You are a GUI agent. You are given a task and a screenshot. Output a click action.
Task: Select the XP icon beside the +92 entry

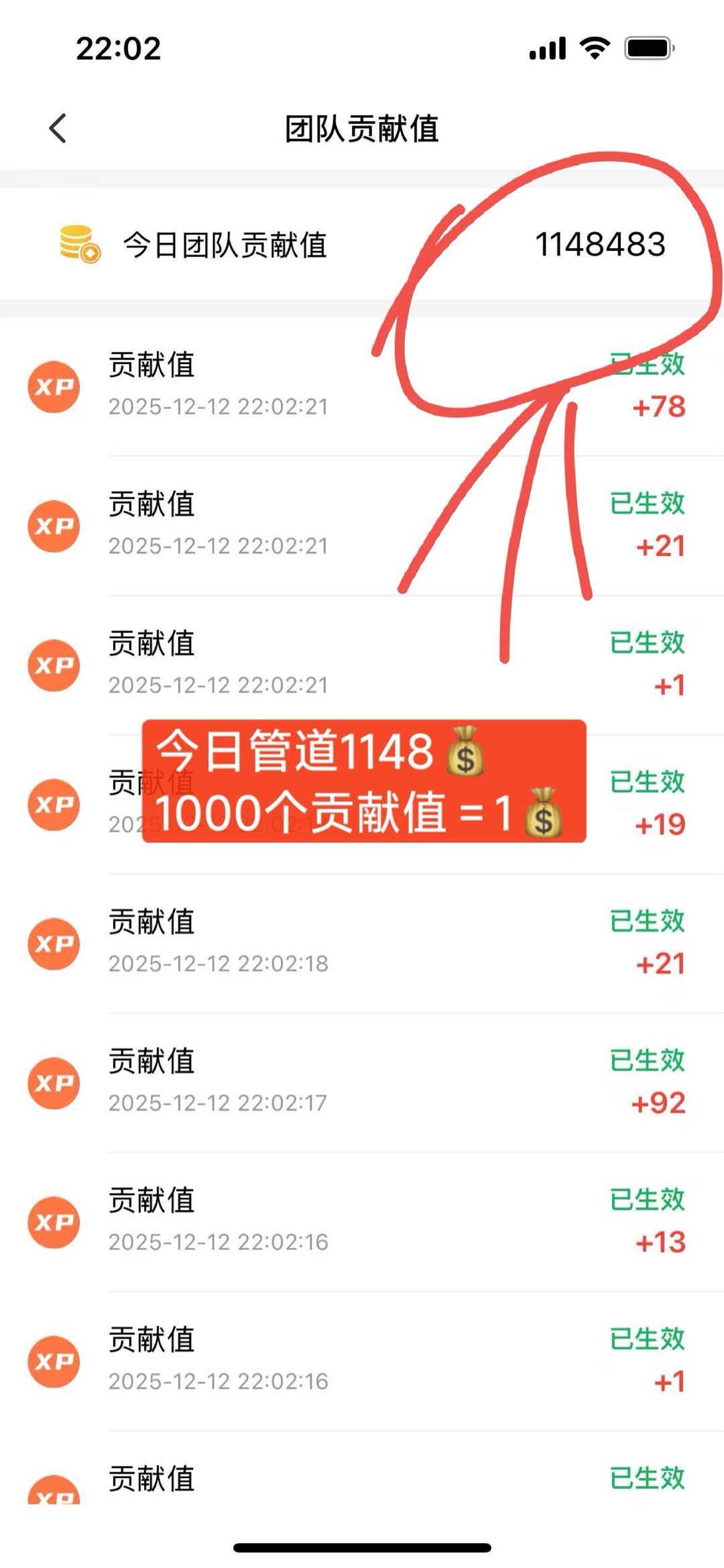54,1082
